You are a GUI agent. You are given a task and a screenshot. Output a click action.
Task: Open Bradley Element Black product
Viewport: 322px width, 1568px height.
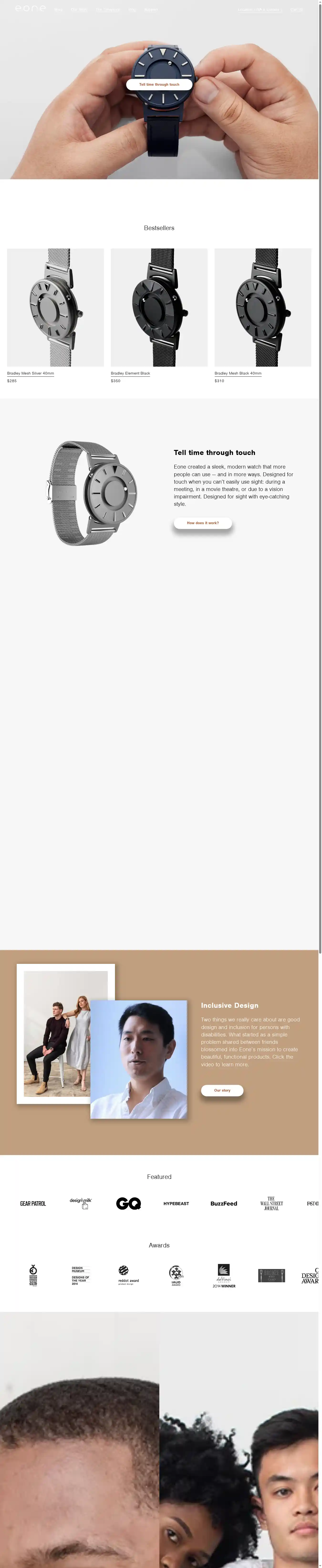point(159,307)
